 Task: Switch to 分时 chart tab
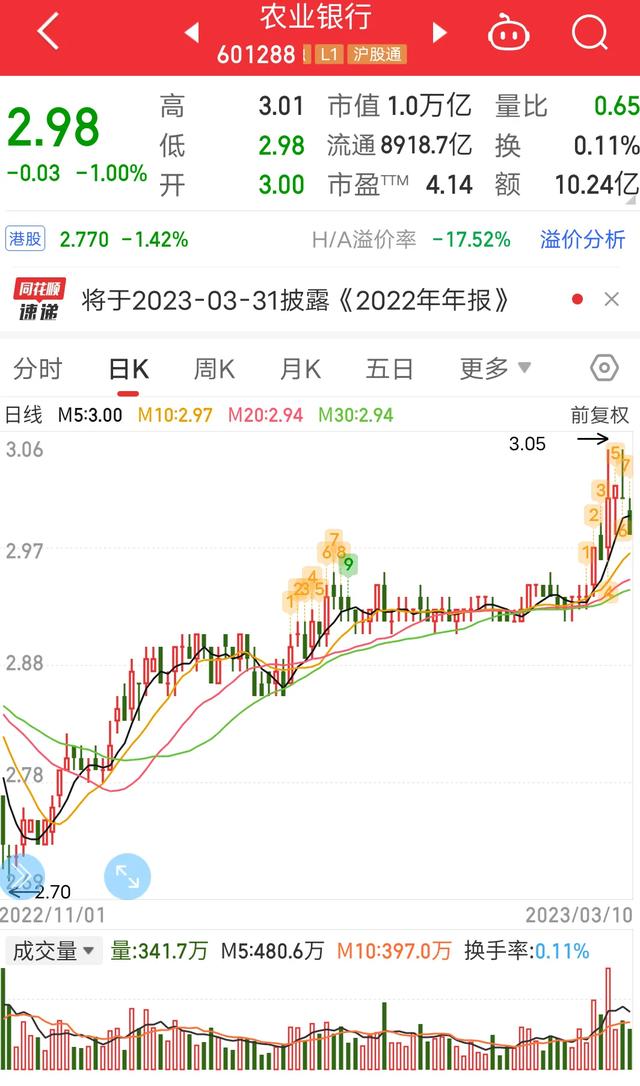point(37,368)
